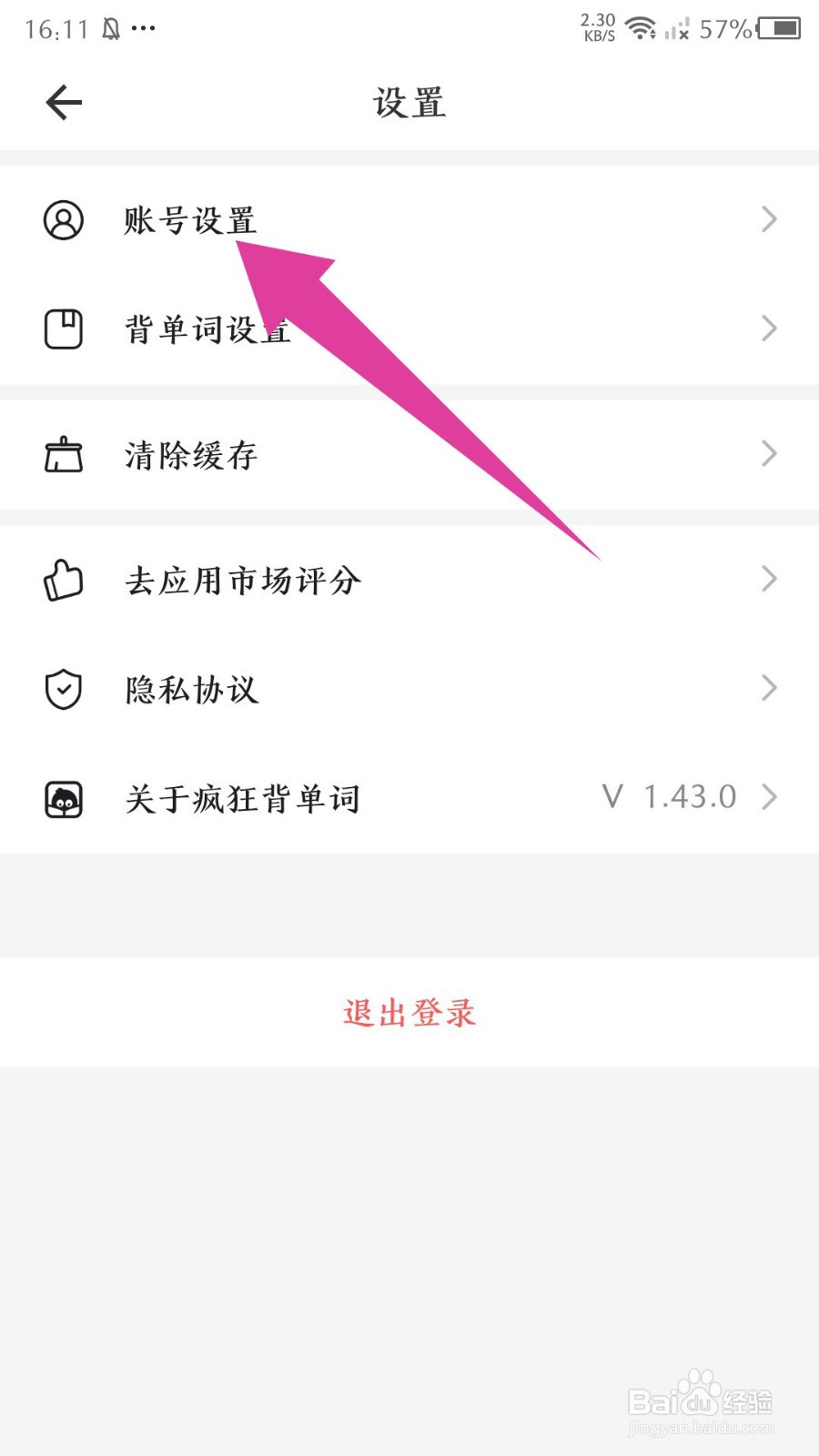
Task: Tap the 退出登录 logout button
Action: coord(408,1012)
